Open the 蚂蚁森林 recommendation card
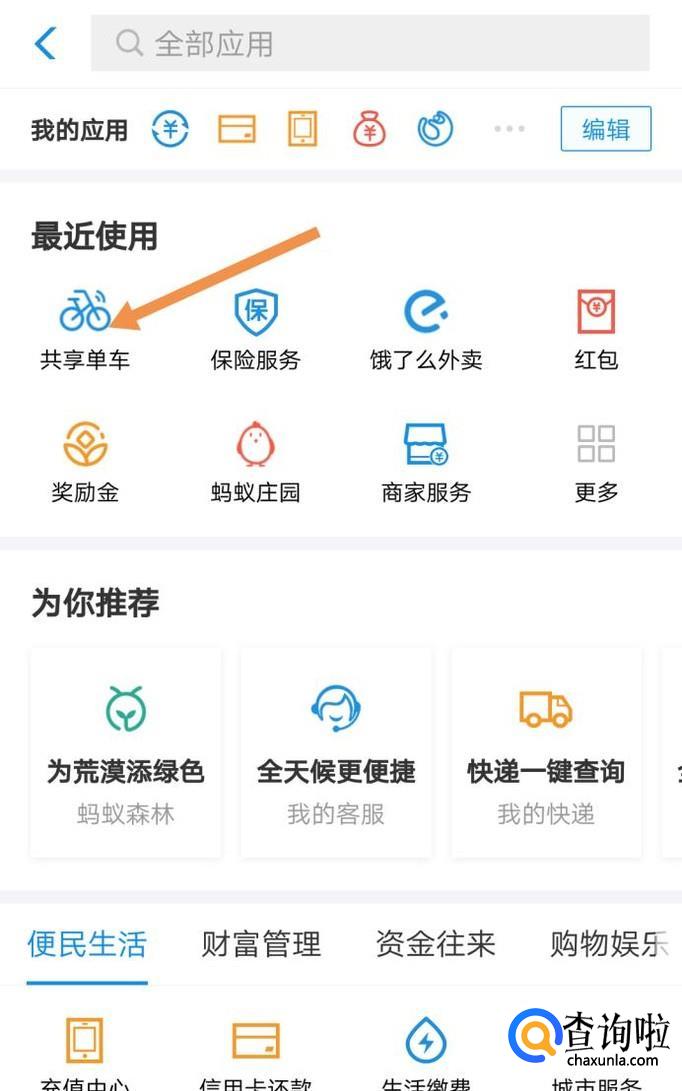Image resolution: width=682 pixels, height=1091 pixels. (x=126, y=752)
